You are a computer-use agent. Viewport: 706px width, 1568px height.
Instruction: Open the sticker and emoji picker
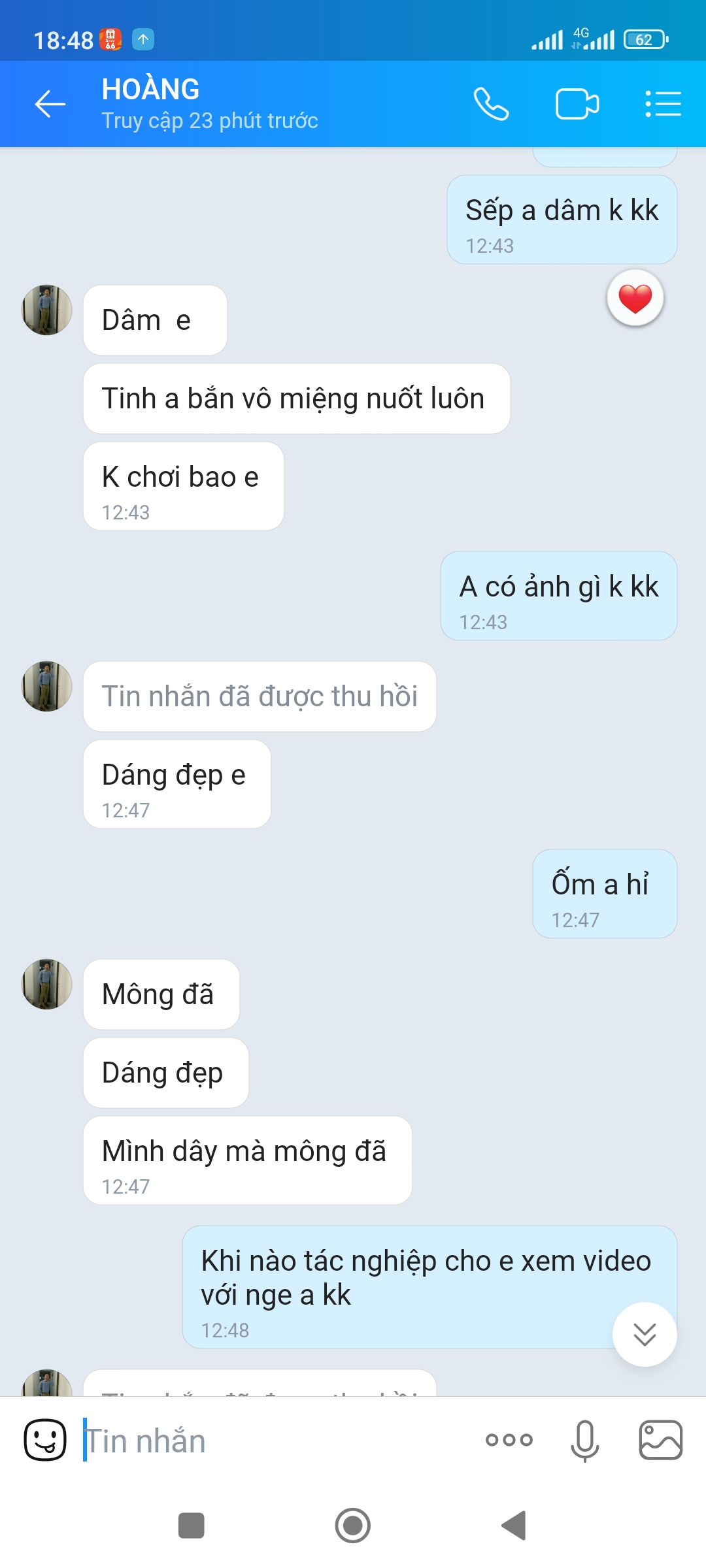pyautogui.click(x=45, y=1440)
